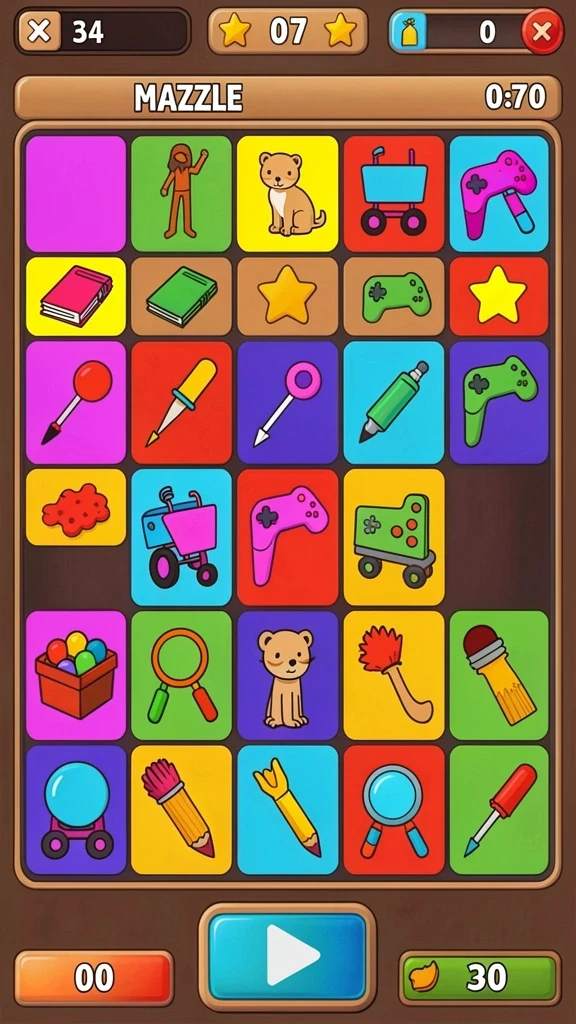The width and height of the screenshot is (576, 1024).
Task: Tap the orange 00 button
Action: point(95,978)
